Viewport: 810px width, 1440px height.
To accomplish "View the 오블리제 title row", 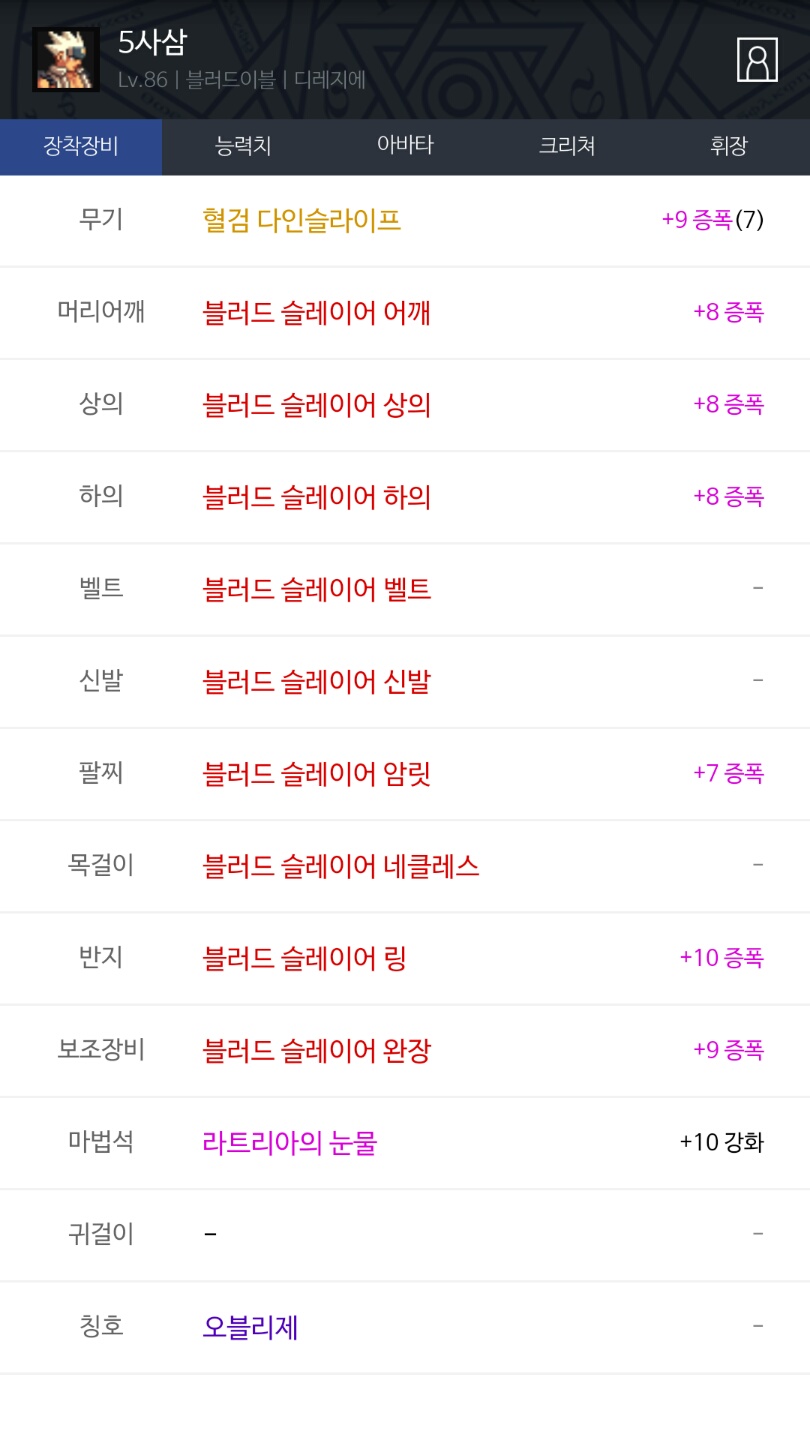I will click(250, 1328).
